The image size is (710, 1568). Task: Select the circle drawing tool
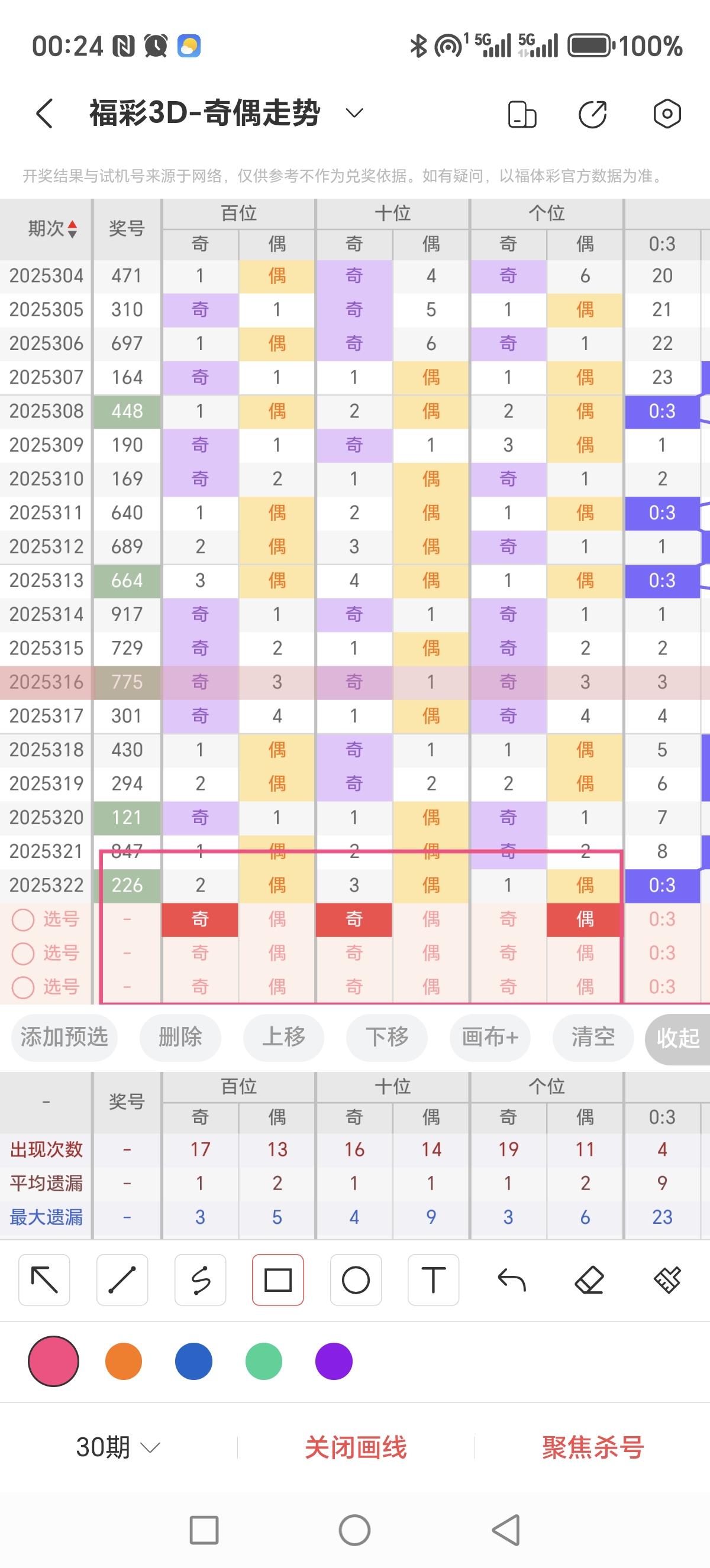click(355, 1280)
